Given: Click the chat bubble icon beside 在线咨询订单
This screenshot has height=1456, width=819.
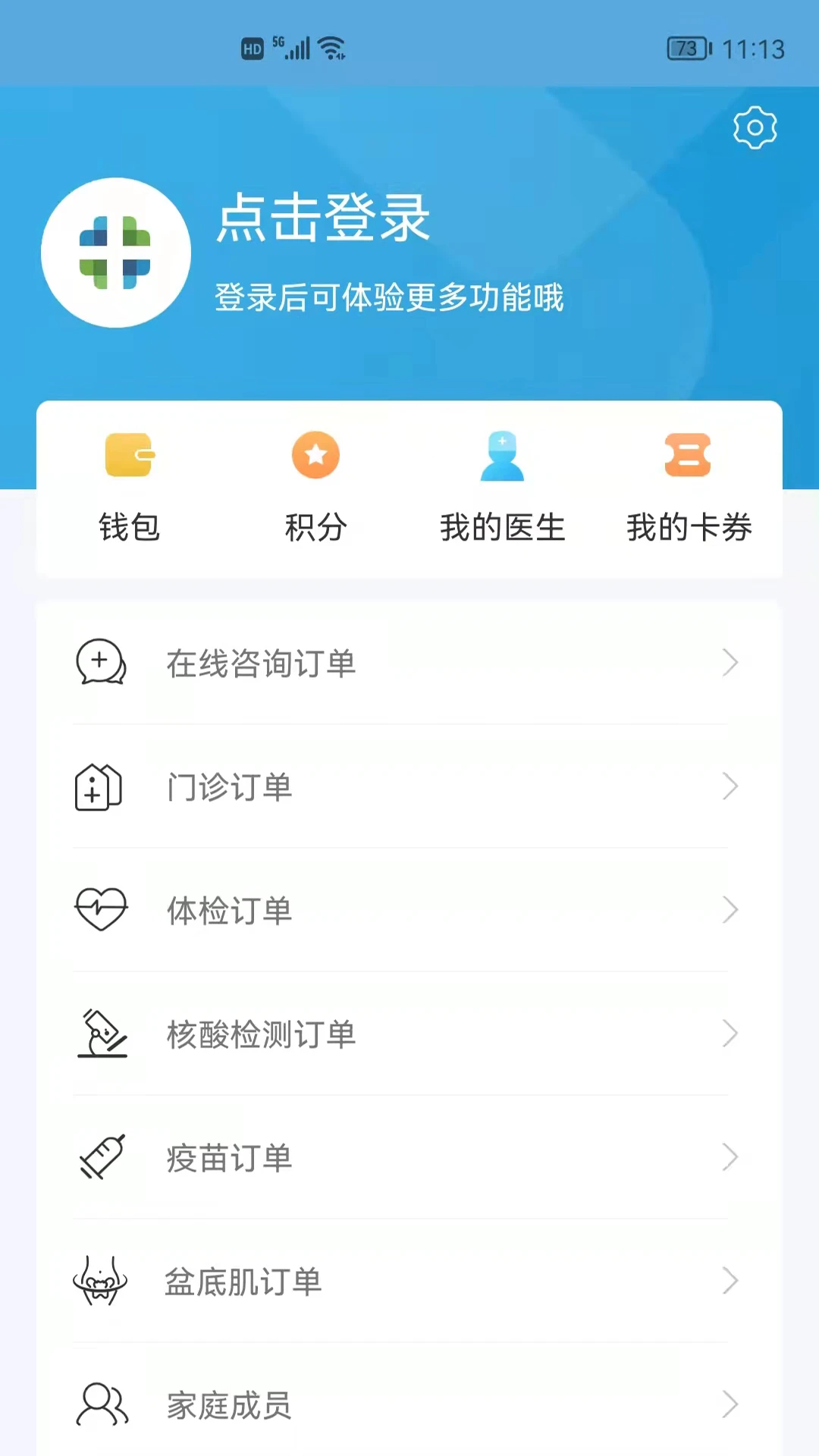Looking at the screenshot, I should pos(102,662).
